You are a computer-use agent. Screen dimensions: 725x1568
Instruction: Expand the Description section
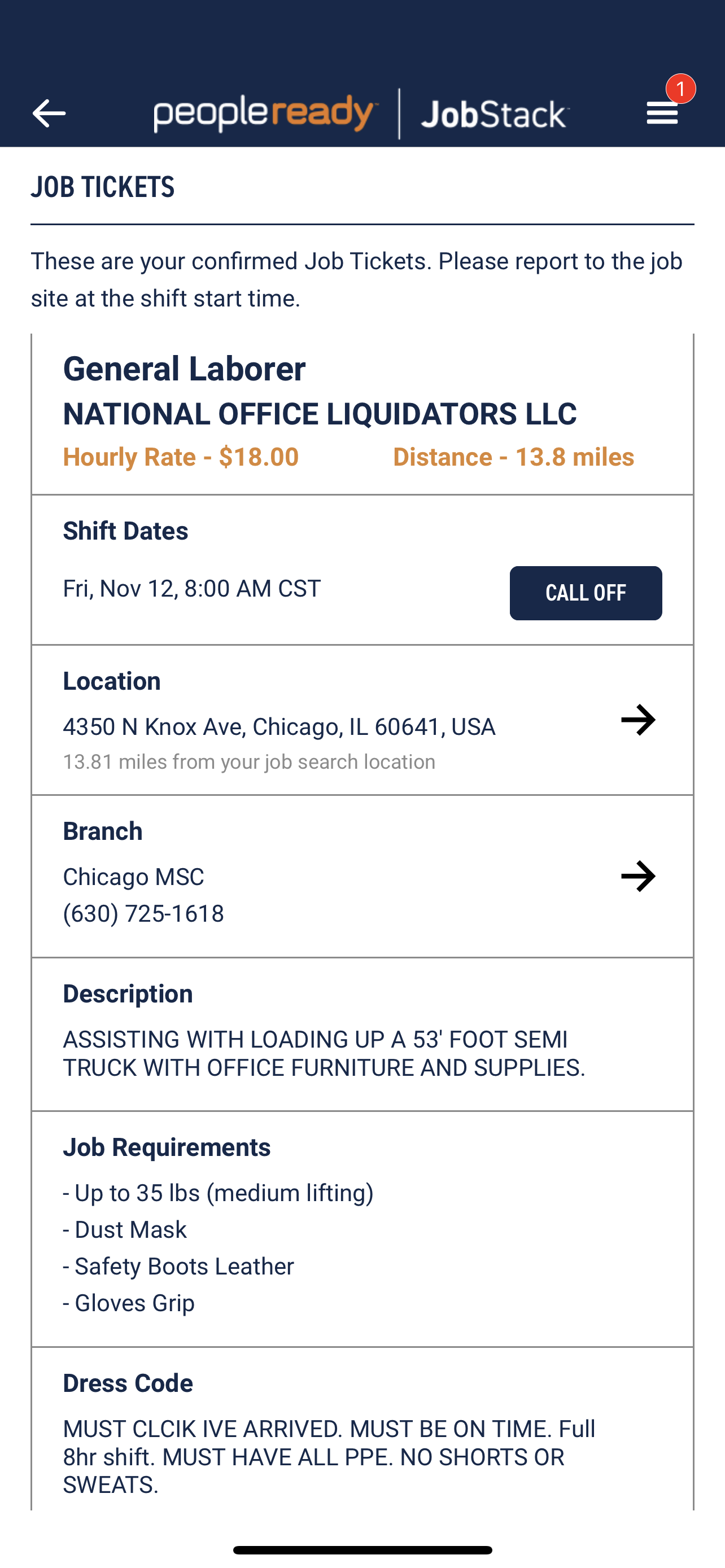coord(127,993)
